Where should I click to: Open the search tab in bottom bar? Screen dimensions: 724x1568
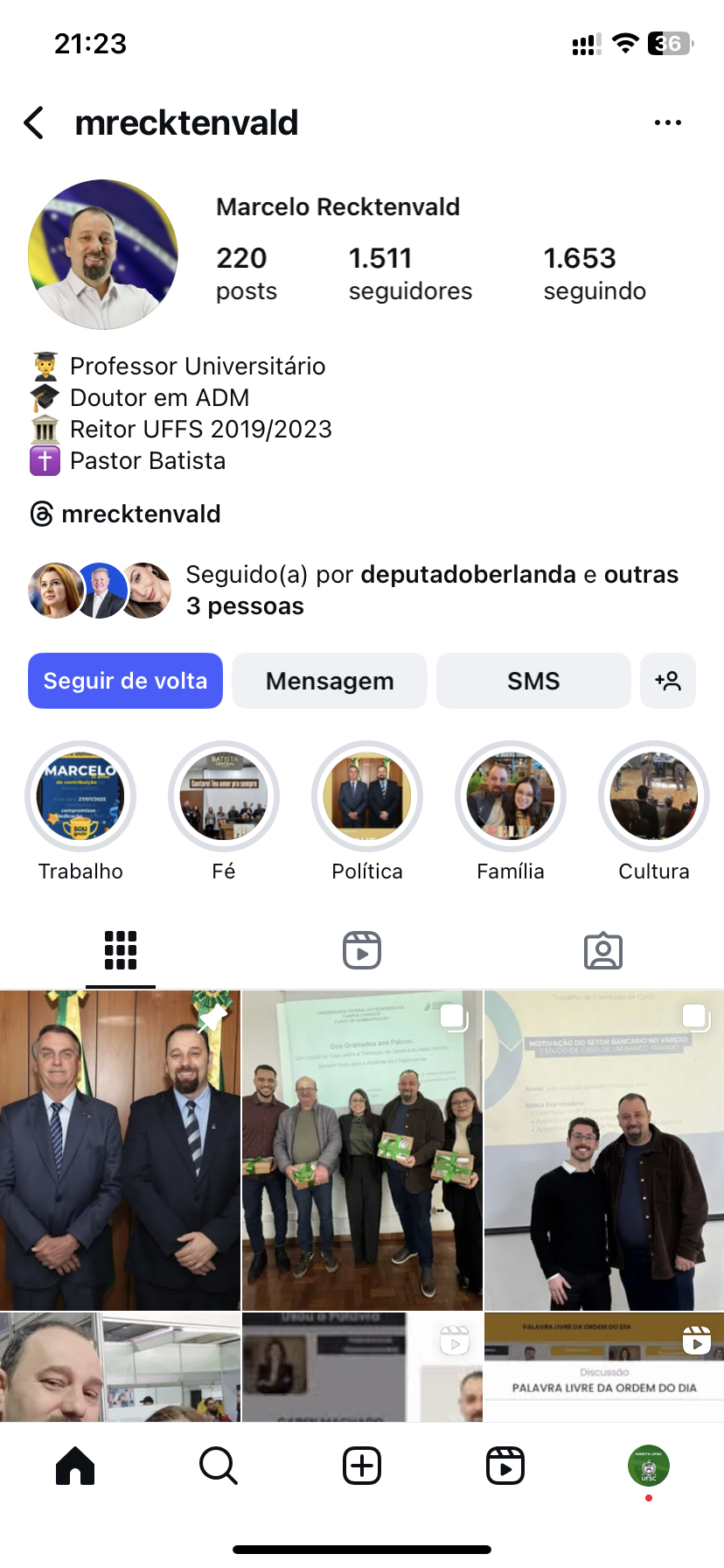click(x=219, y=1466)
